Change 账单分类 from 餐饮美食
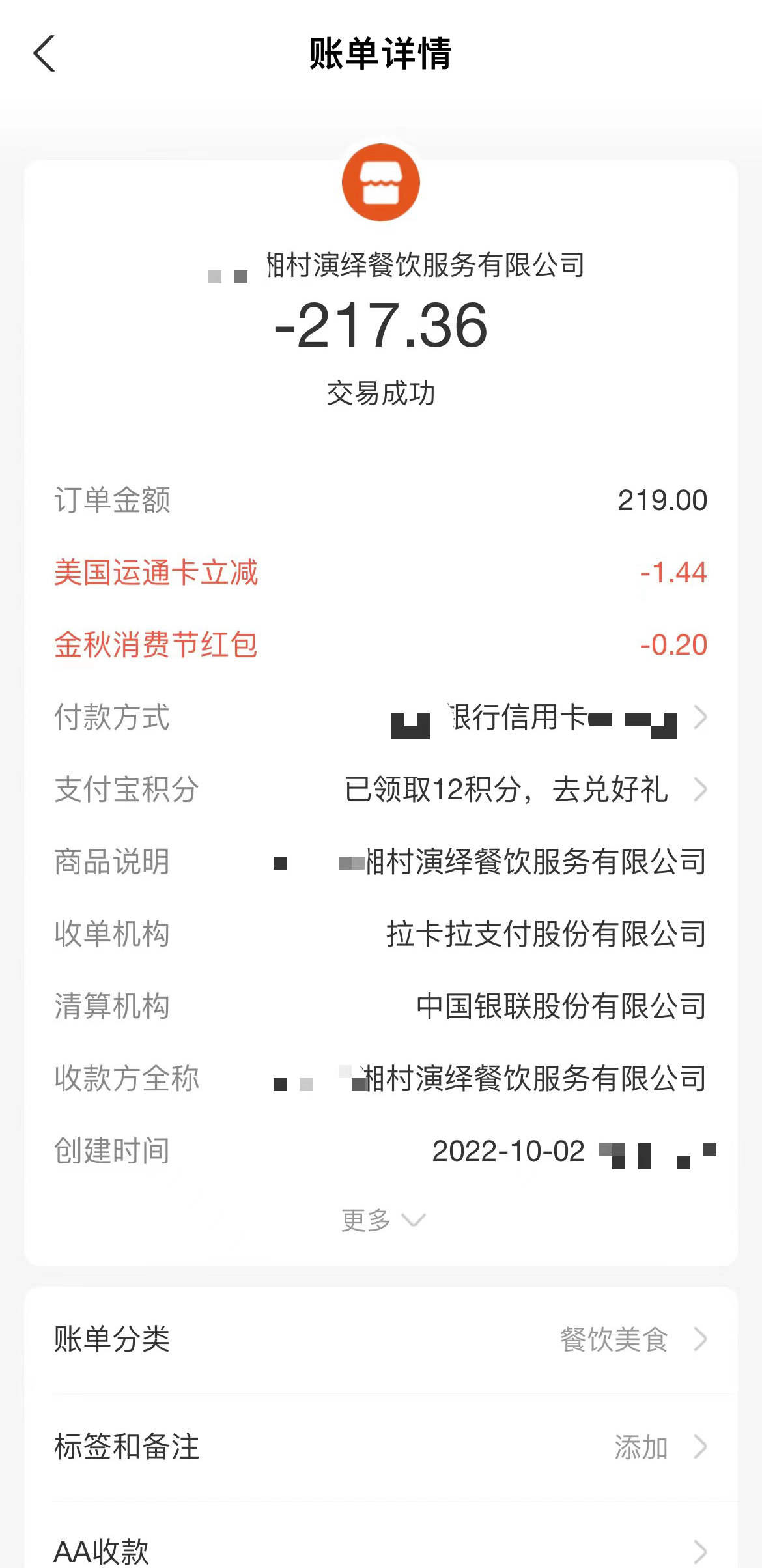762x1568 pixels. 381,1340
